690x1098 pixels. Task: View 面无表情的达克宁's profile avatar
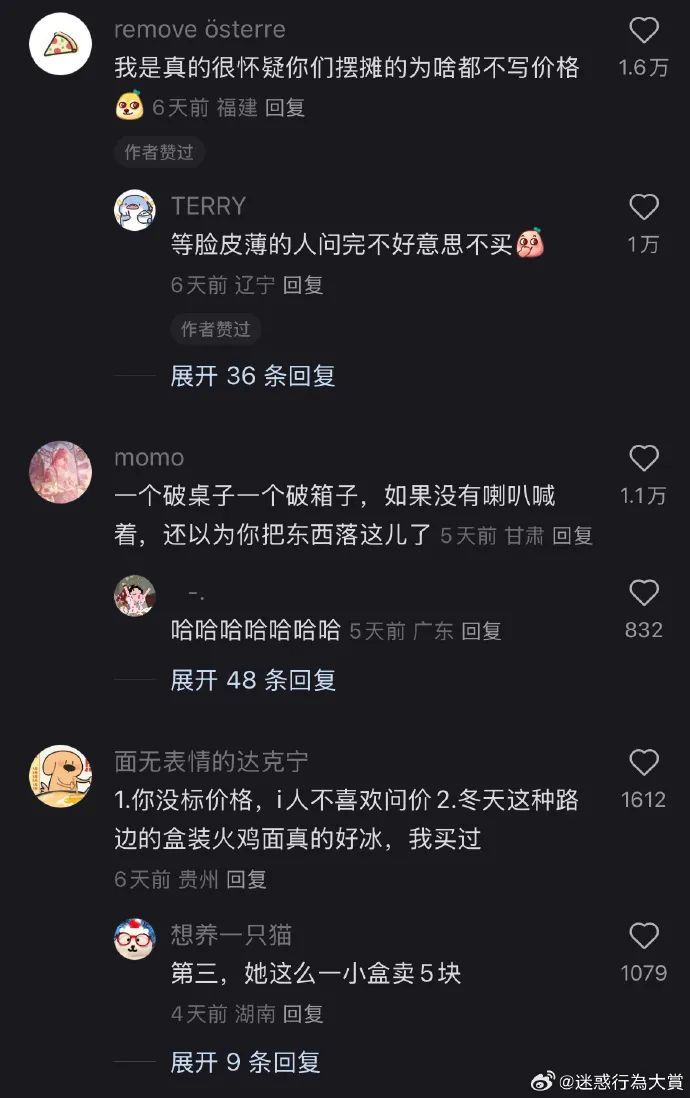pyautogui.click(x=61, y=776)
